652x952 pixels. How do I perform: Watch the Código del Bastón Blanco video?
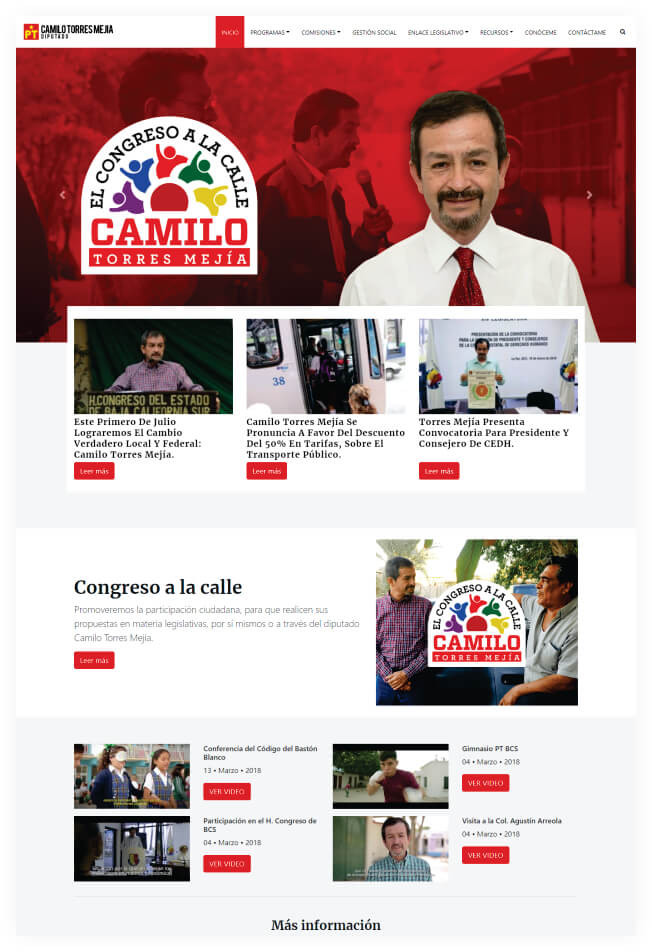click(x=227, y=791)
